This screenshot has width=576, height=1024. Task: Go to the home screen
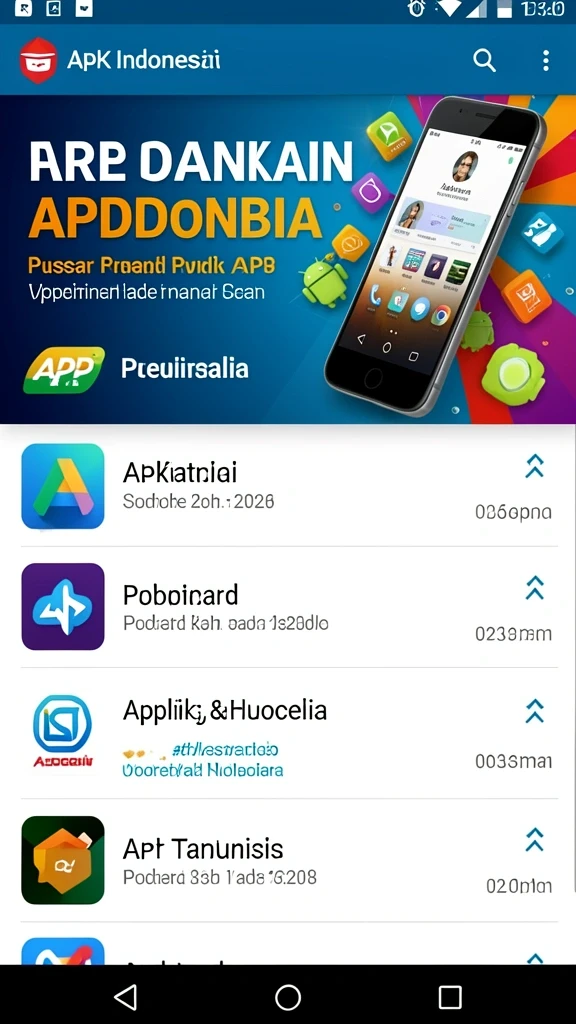click(288, 997)
